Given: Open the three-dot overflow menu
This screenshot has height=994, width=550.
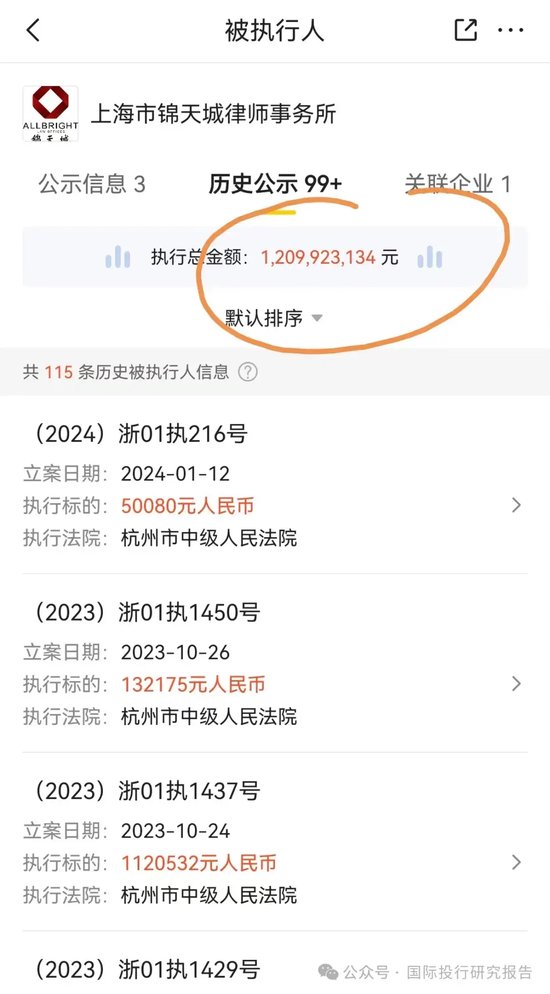Looking at the screenshot, I should 511,30.
